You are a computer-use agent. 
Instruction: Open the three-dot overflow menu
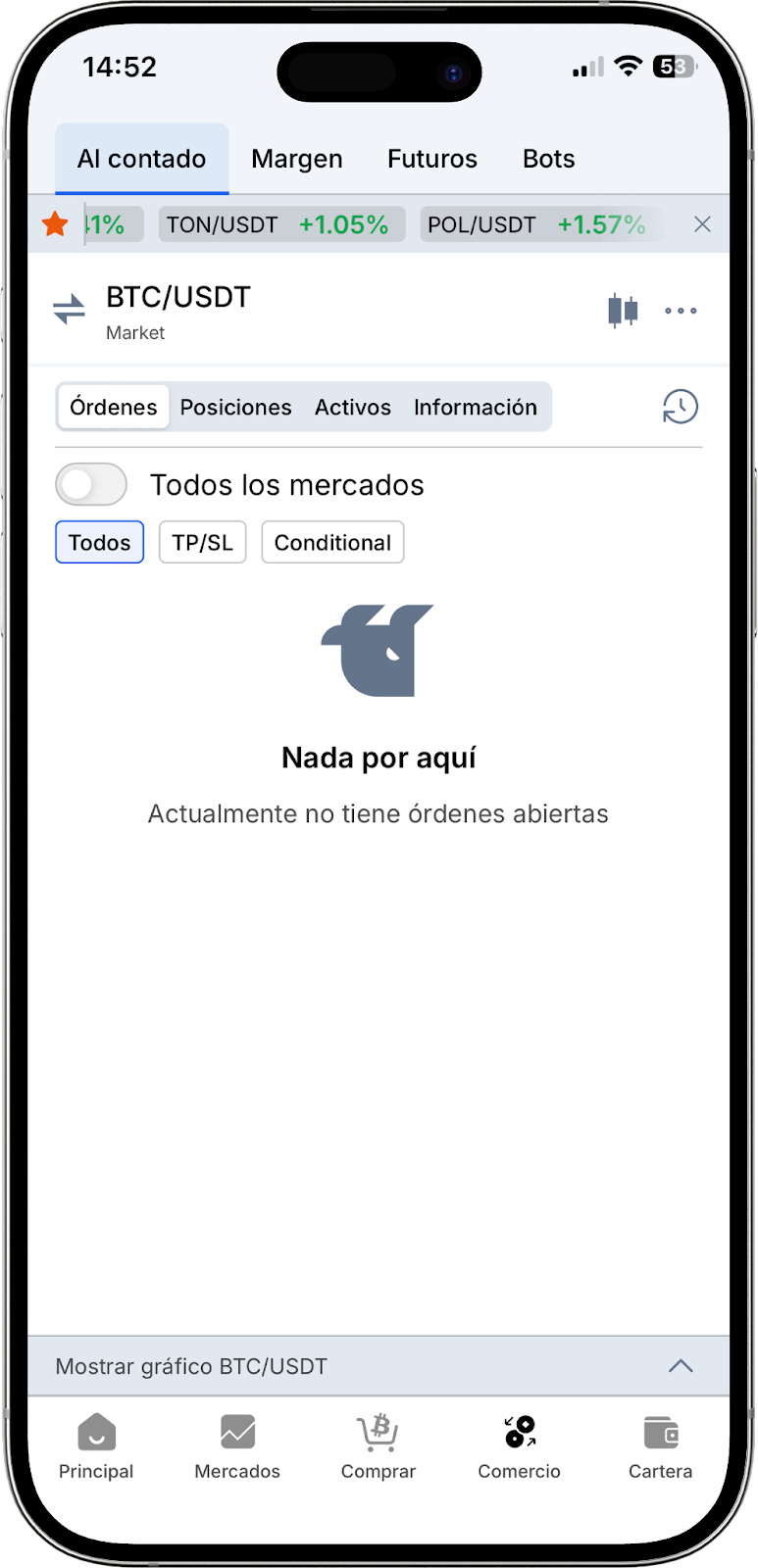[x=681, y=311]
